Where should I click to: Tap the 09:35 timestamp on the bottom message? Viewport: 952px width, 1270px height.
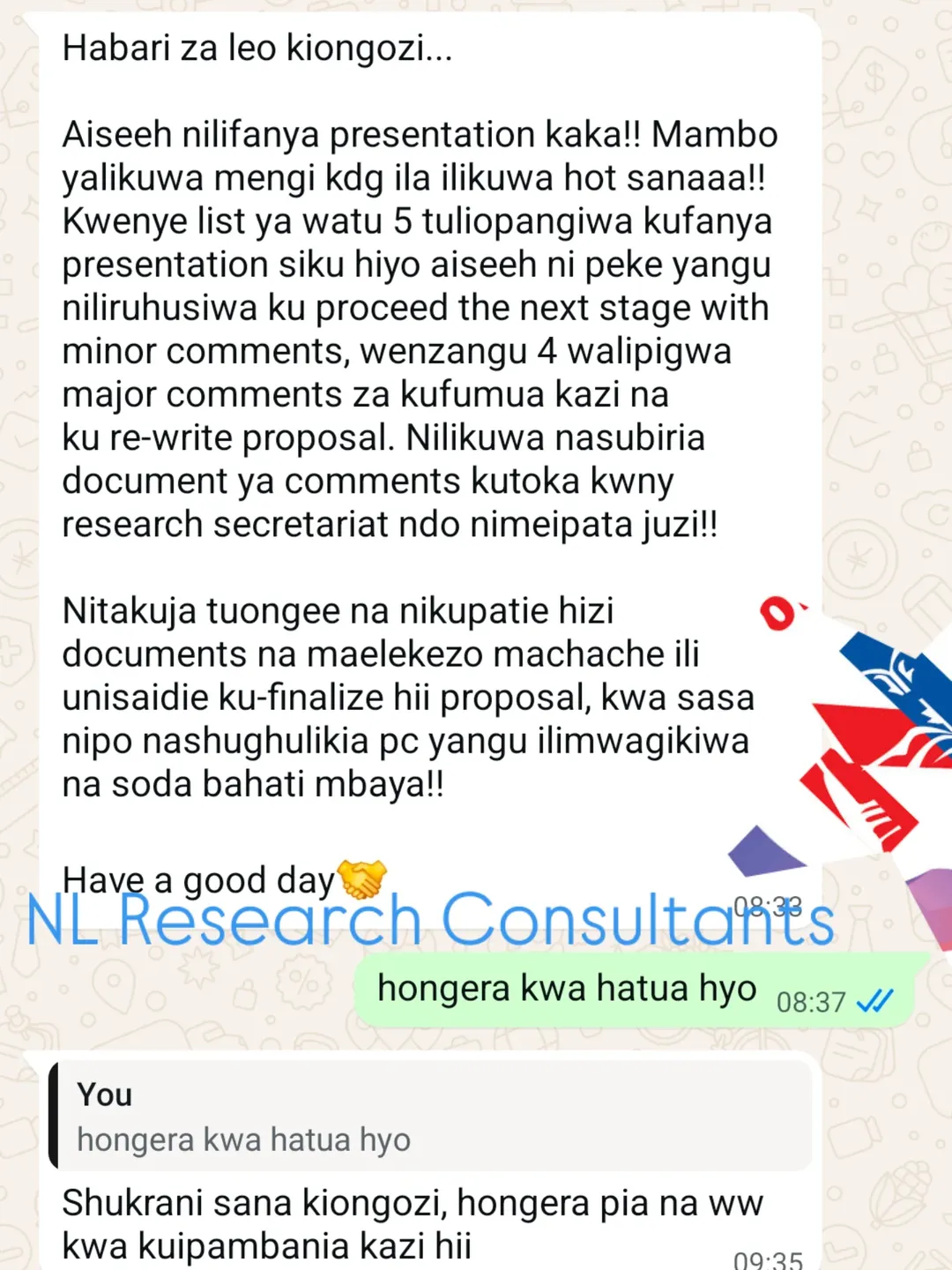coord(769,1259)
